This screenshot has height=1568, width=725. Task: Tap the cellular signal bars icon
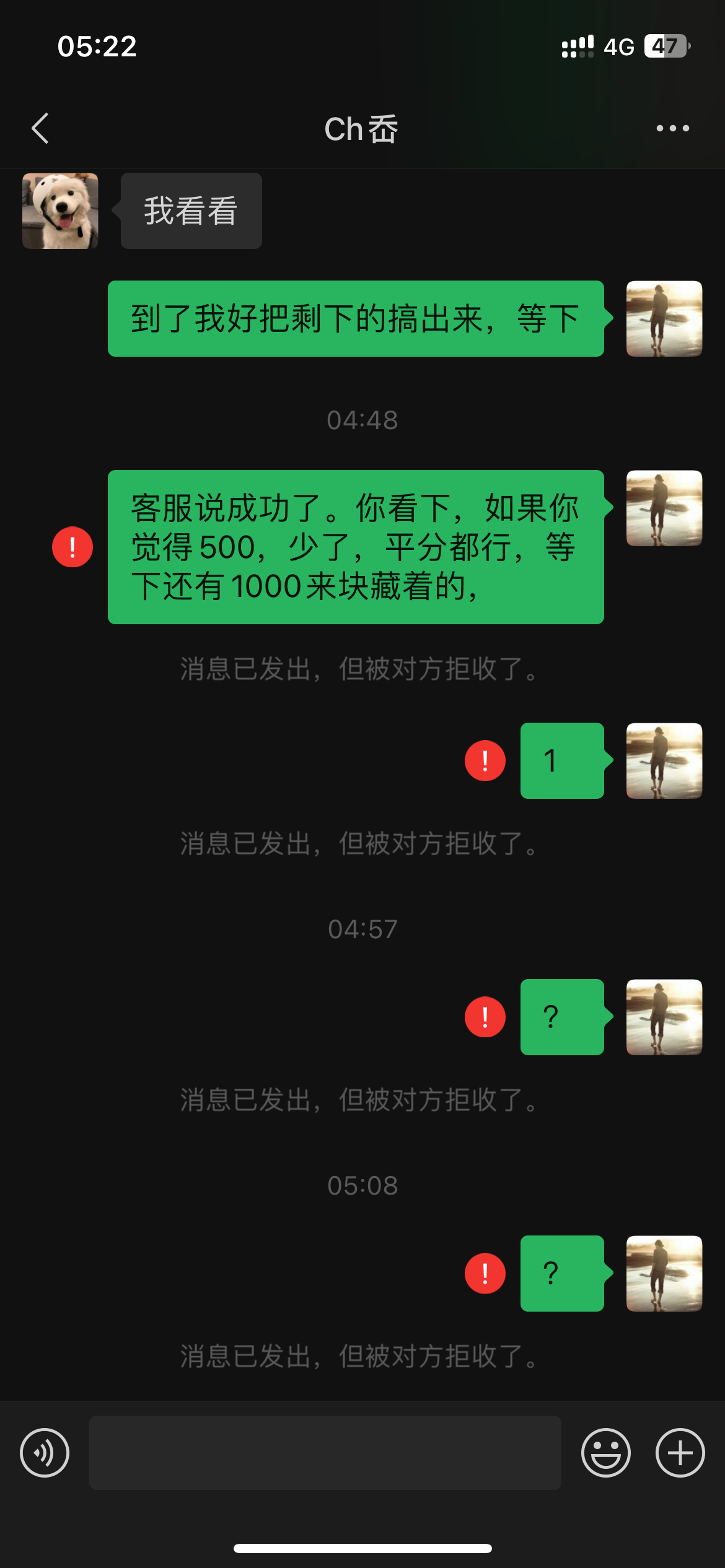(576, 45)
